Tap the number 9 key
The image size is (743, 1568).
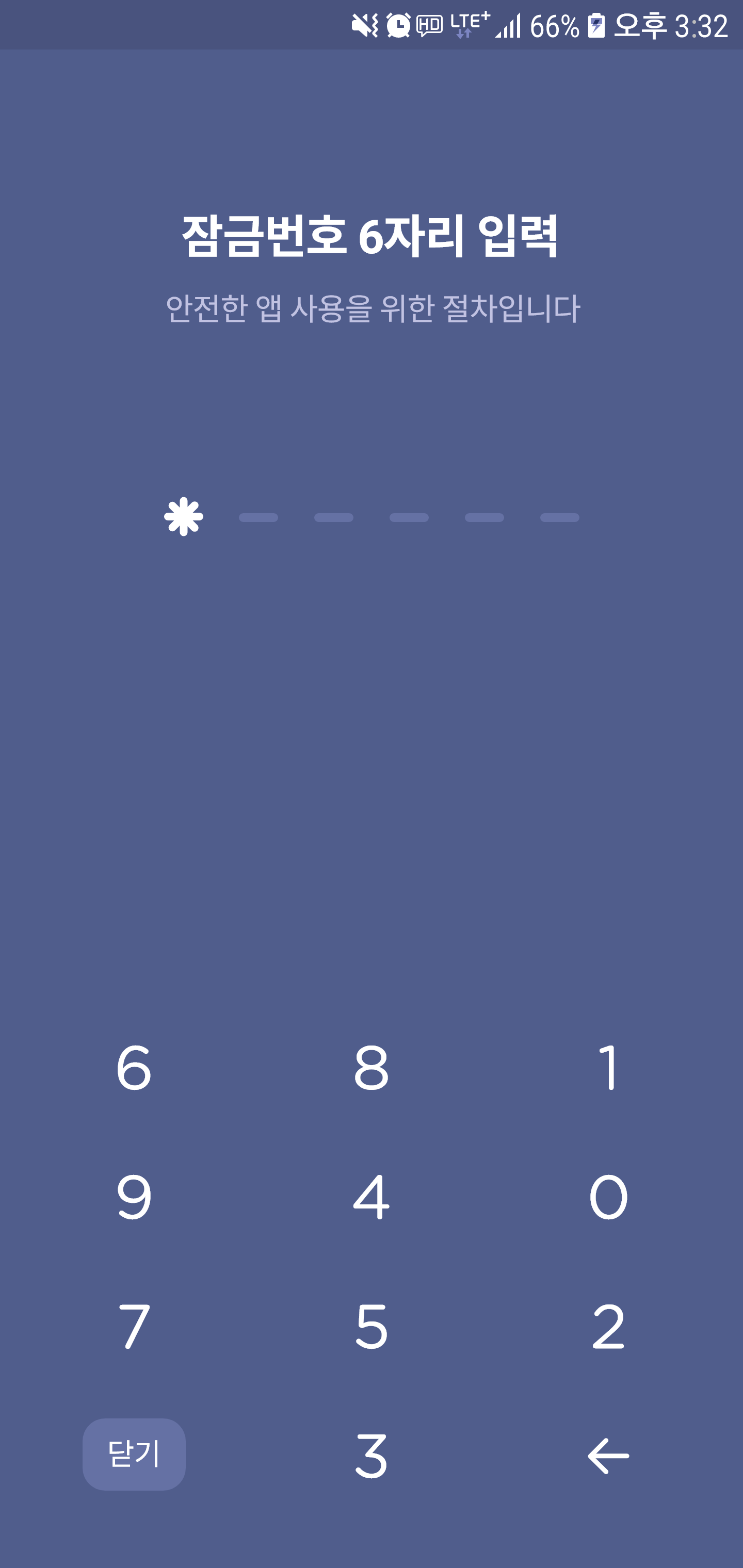[x=133, y=1197]
